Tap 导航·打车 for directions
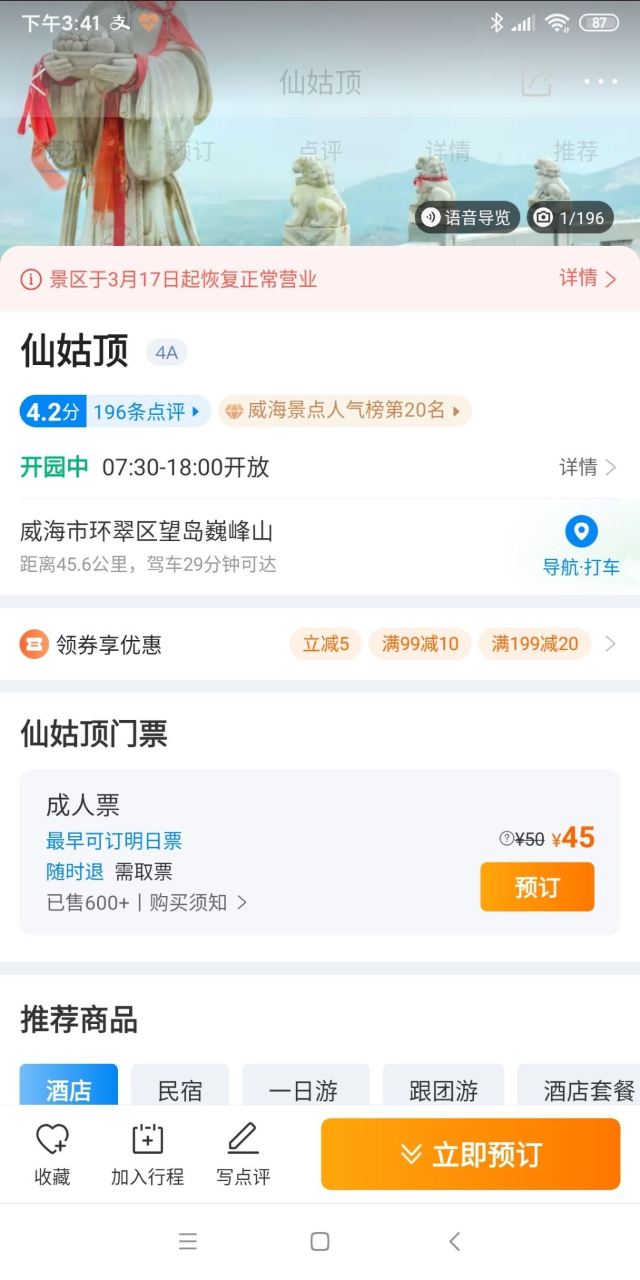 point(581,546)
